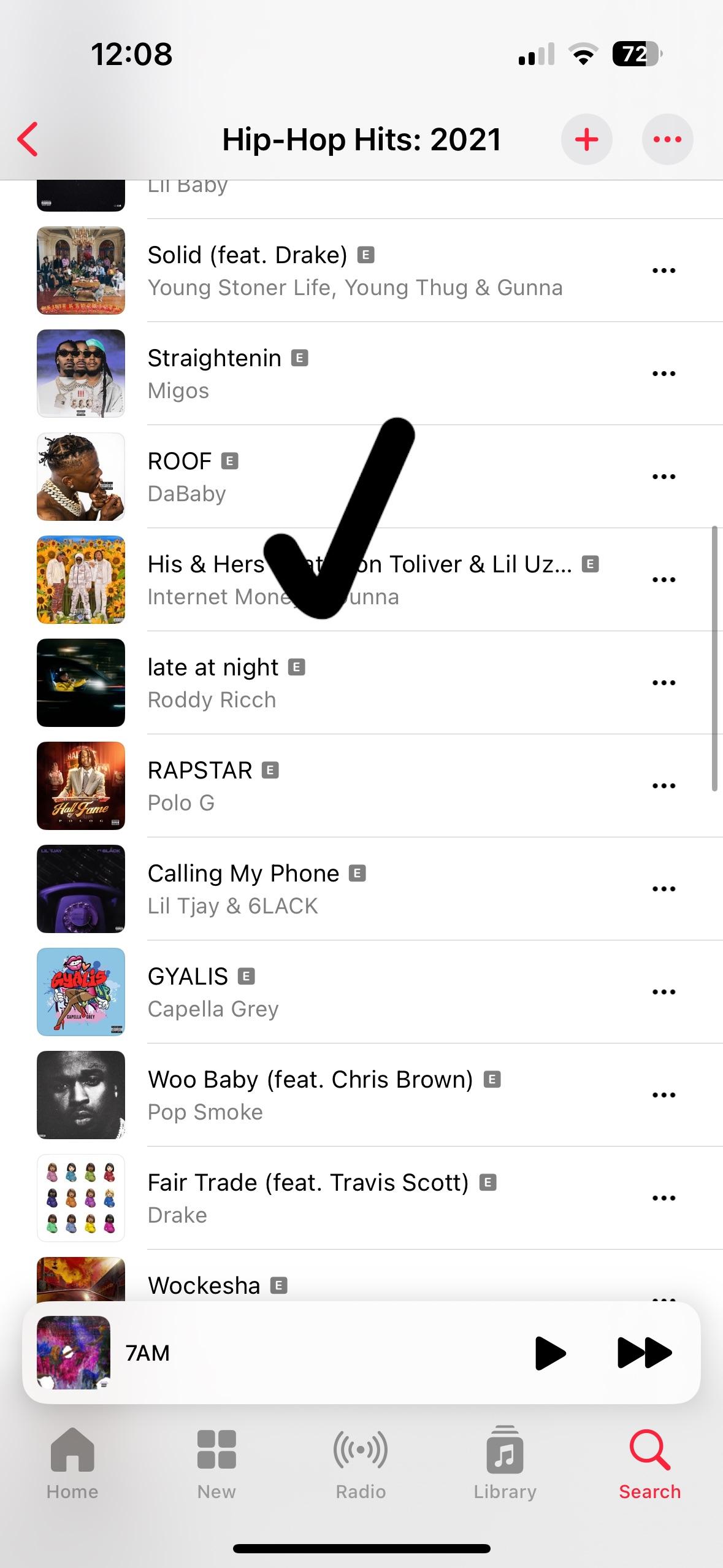This screenshot has height=1568, width=723.
Task: Switch to the New tab
Action: pyautogui.click(x=216, y=1463)
